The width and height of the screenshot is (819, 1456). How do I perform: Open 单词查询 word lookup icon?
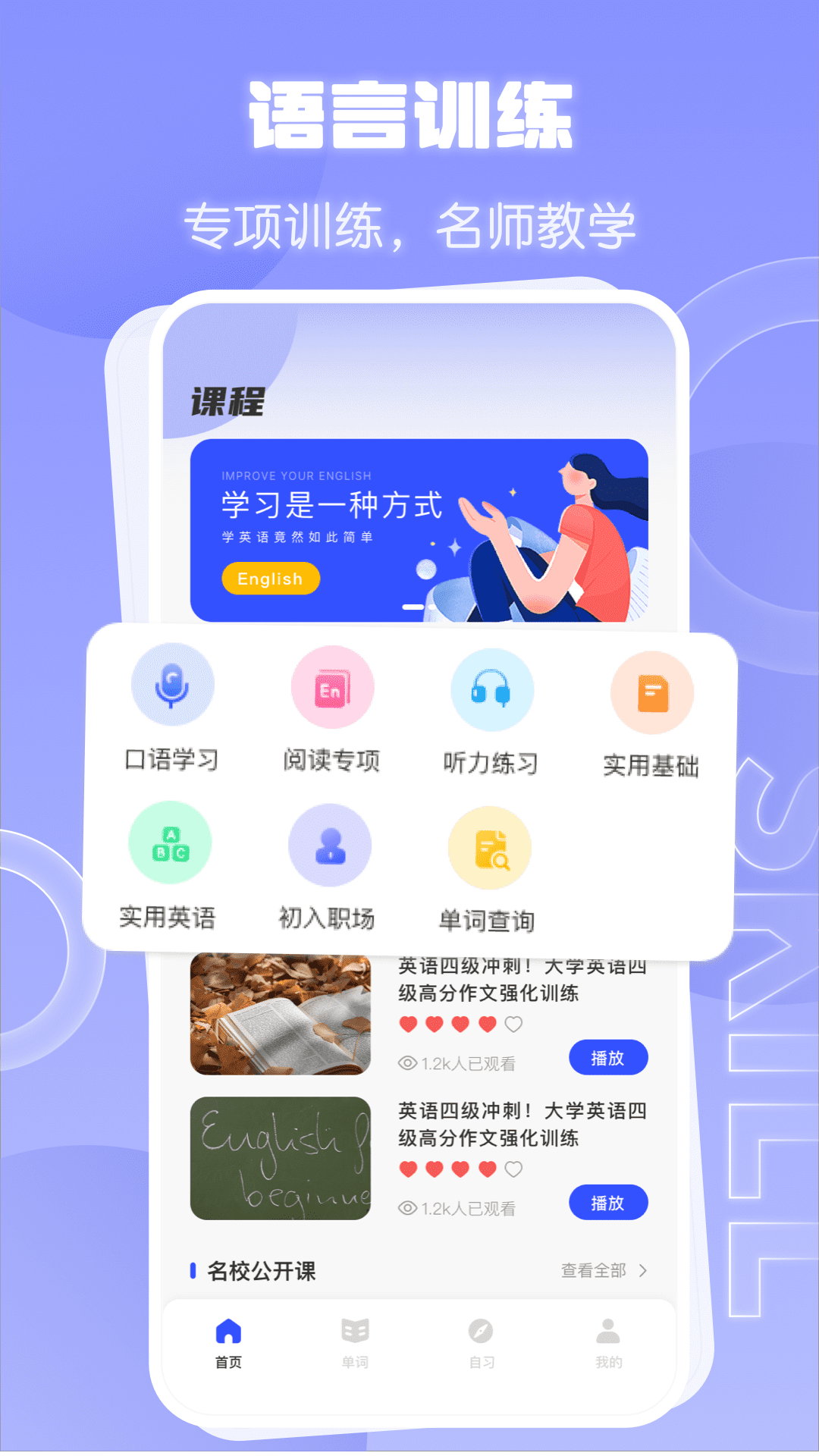[x=490, y=848]
